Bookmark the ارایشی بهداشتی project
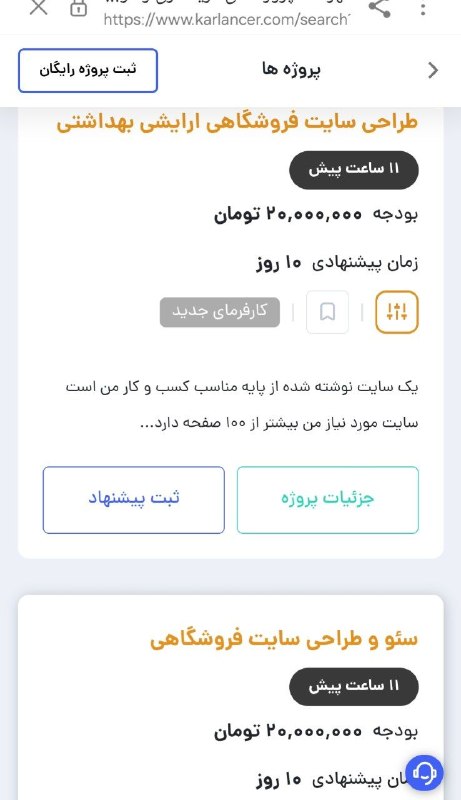The image size is (461, 800). point(327,312)
